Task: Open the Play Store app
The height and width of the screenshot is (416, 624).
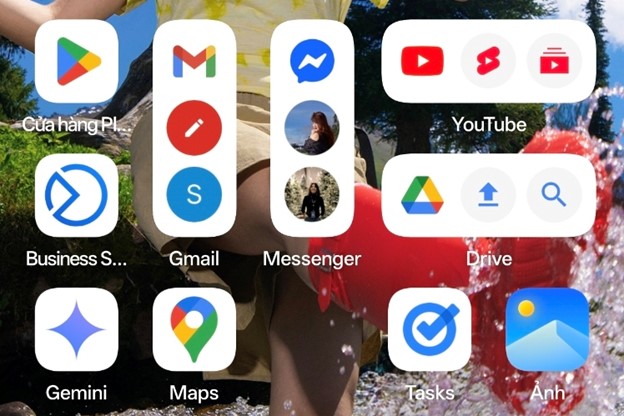Action: click(77, 62)
